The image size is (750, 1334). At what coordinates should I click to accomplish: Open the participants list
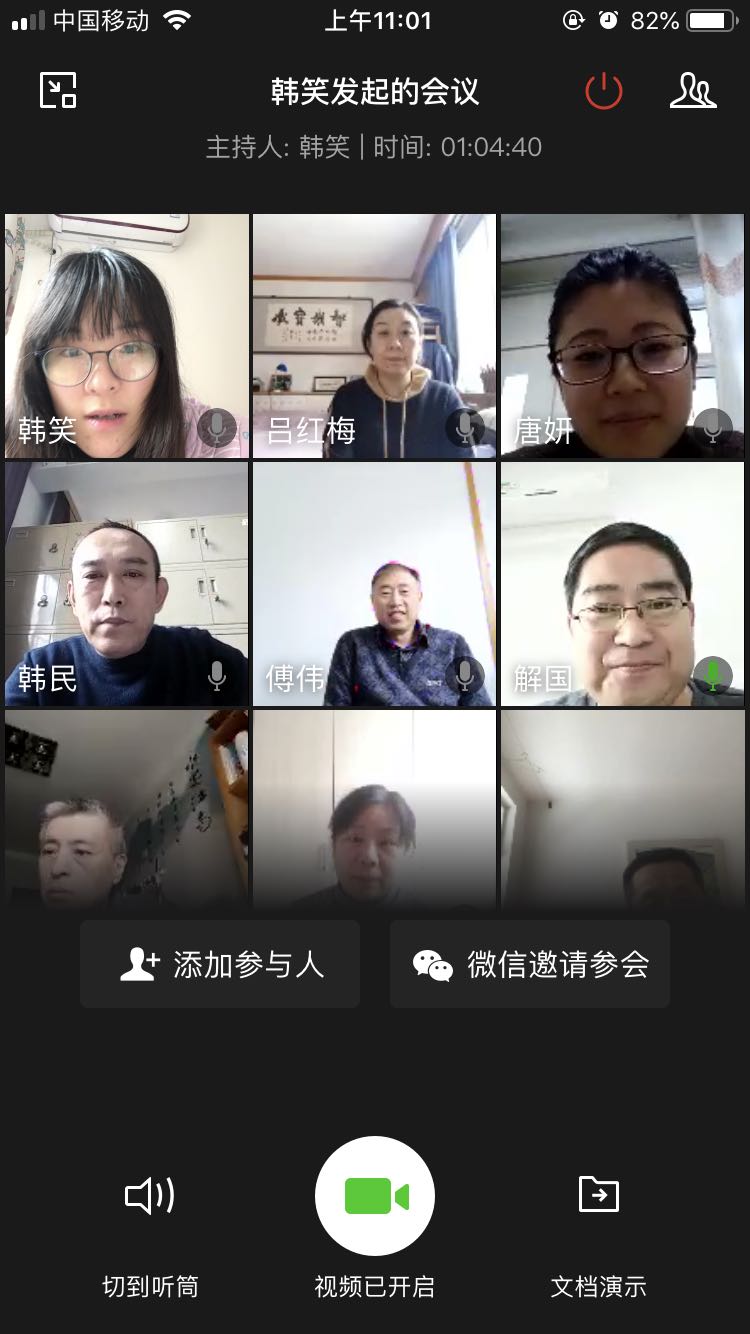[692, 91]
